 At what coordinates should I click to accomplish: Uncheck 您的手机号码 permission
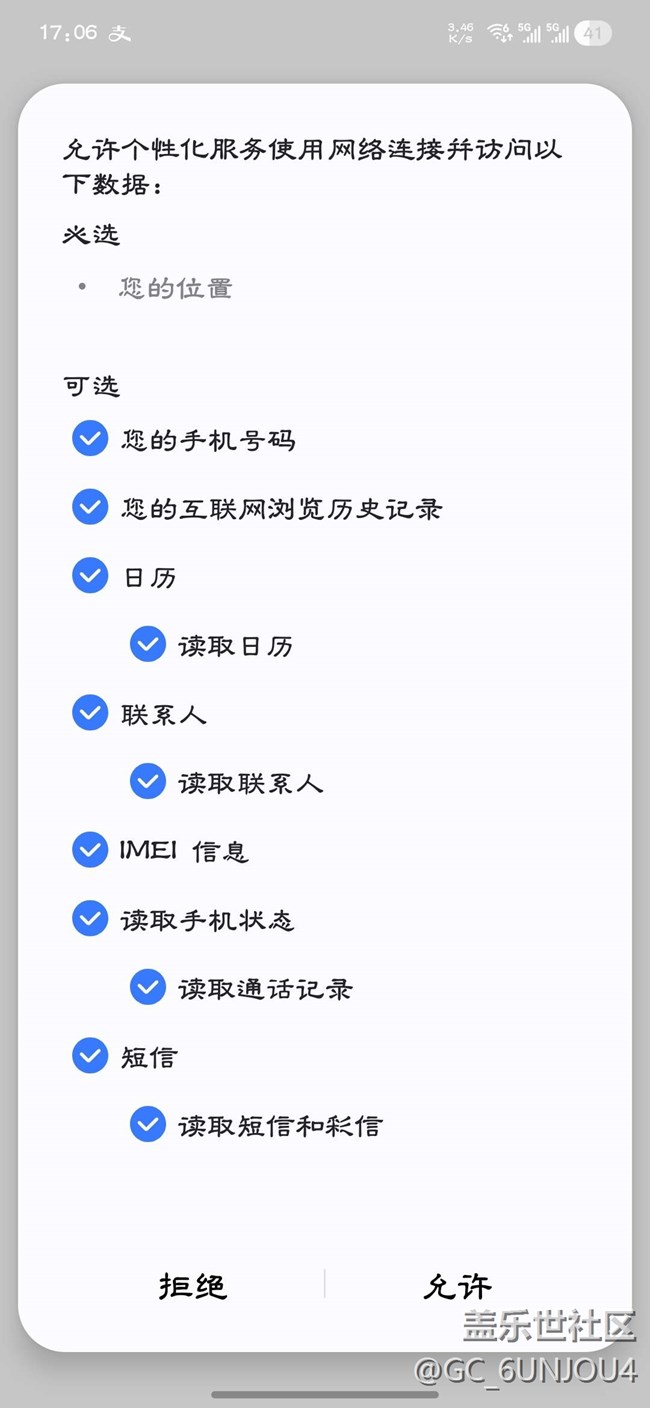click(x=90, y=439)
